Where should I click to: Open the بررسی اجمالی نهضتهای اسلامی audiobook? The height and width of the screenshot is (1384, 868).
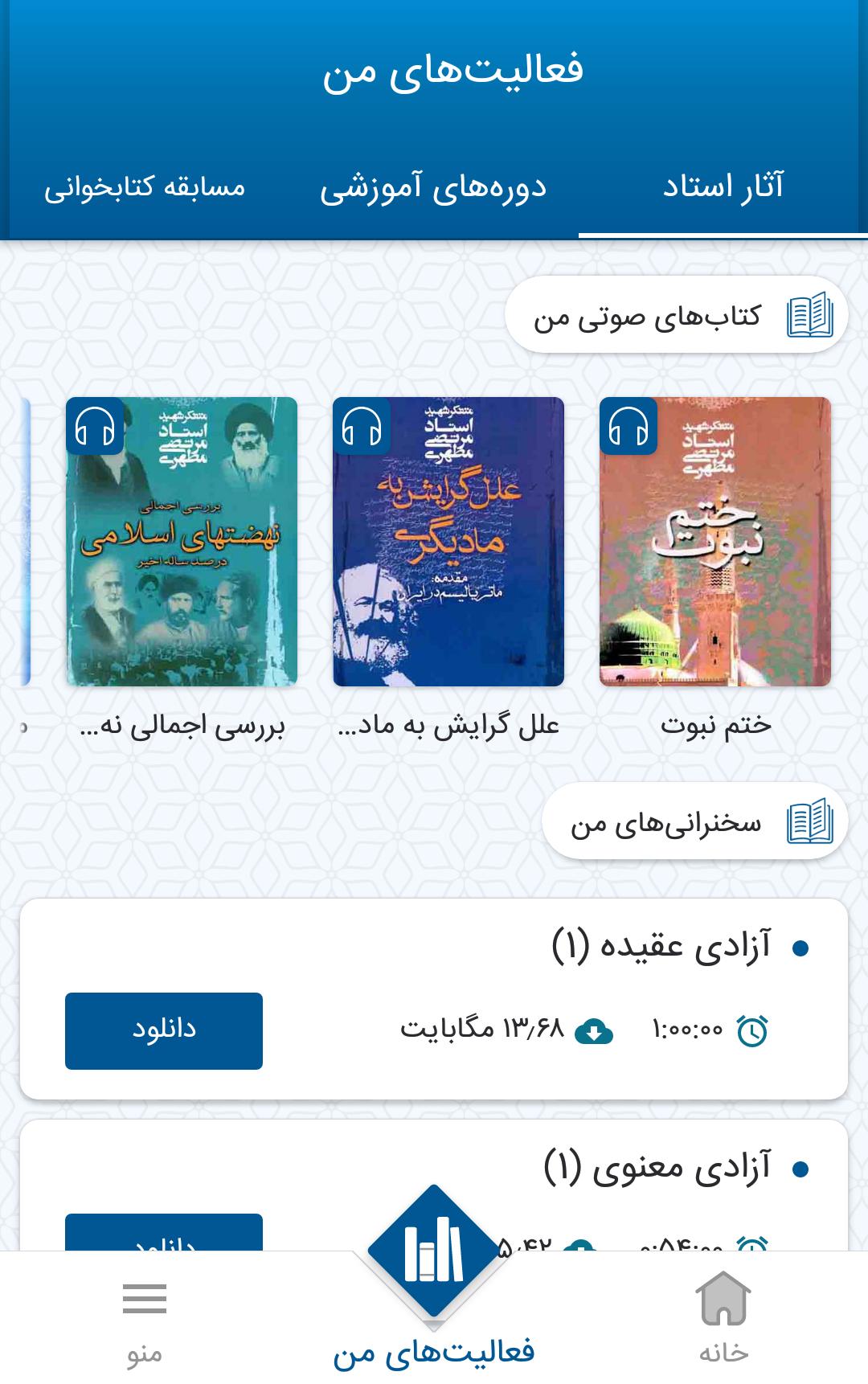(x=182, y=542)
